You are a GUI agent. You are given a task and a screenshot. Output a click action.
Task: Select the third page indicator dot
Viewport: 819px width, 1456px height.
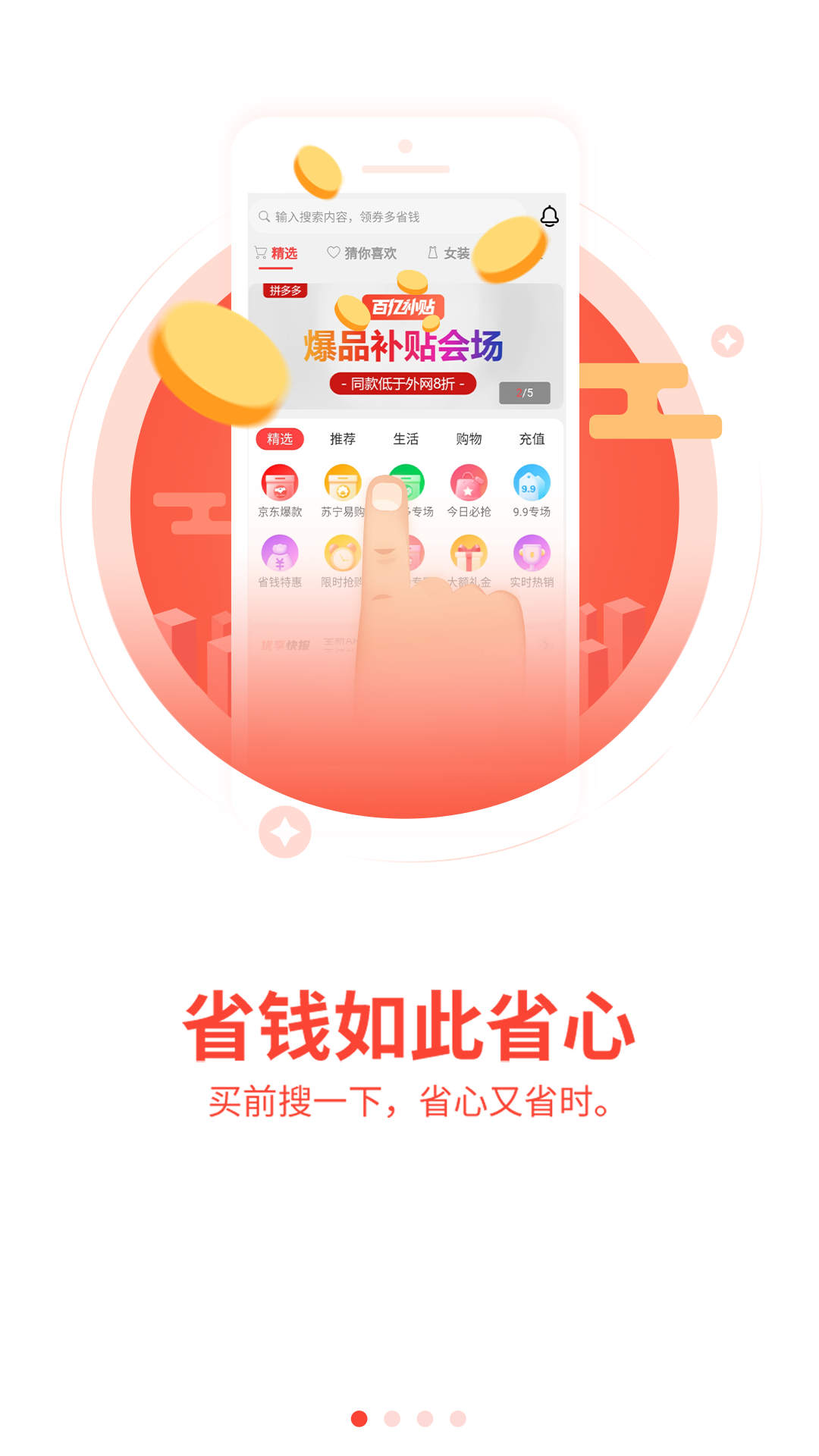tap(425, 1418)
